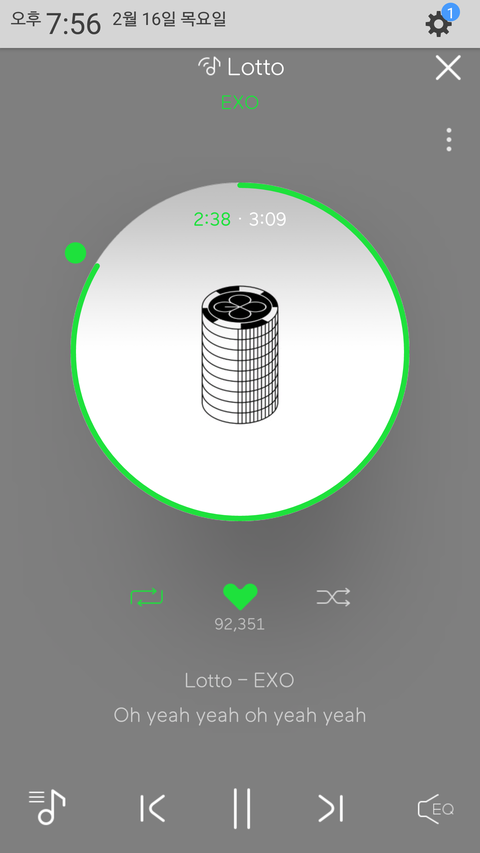Toggle the repeat mode

point(146,597)
